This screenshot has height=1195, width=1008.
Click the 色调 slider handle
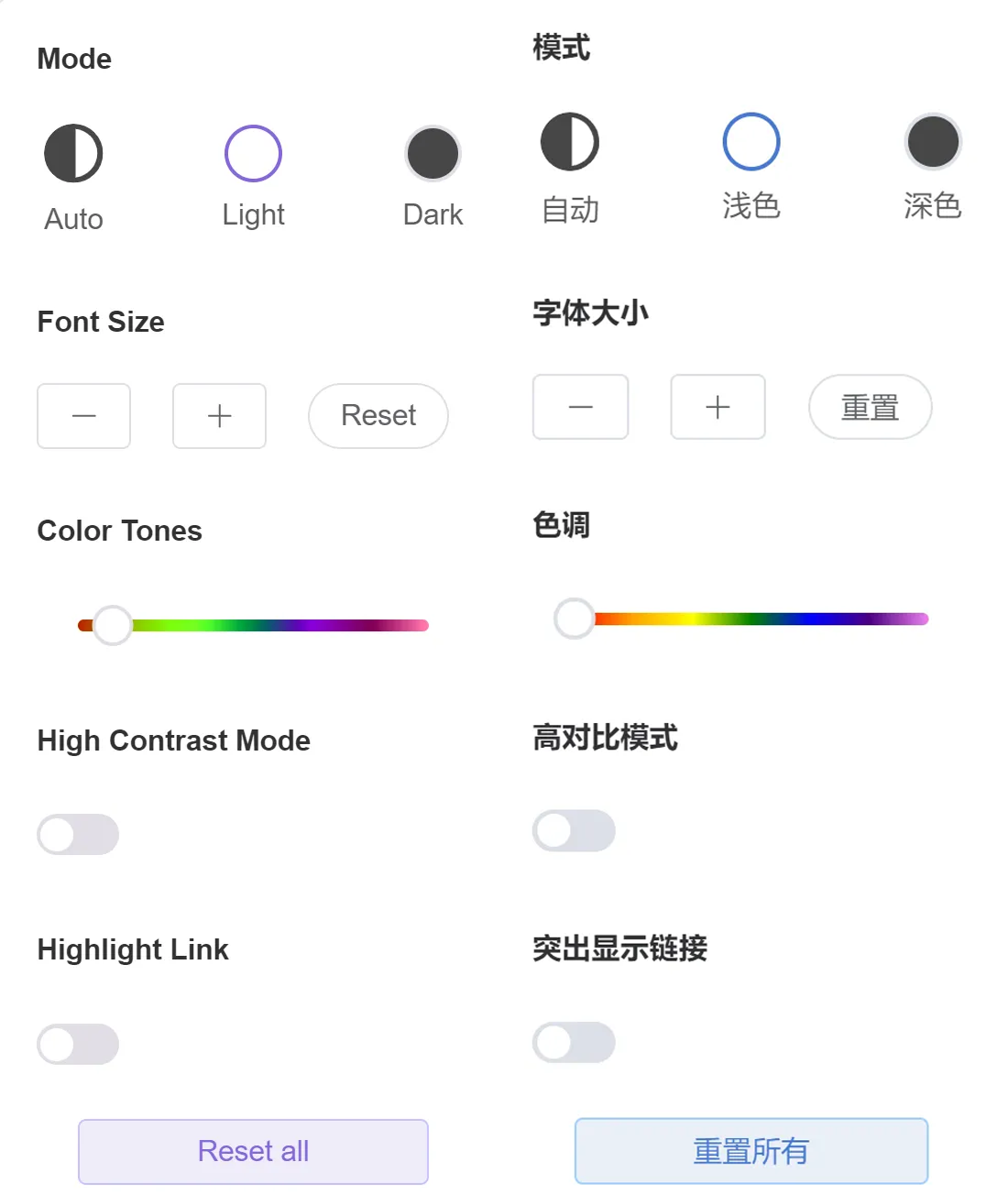[x=574, y=619]
